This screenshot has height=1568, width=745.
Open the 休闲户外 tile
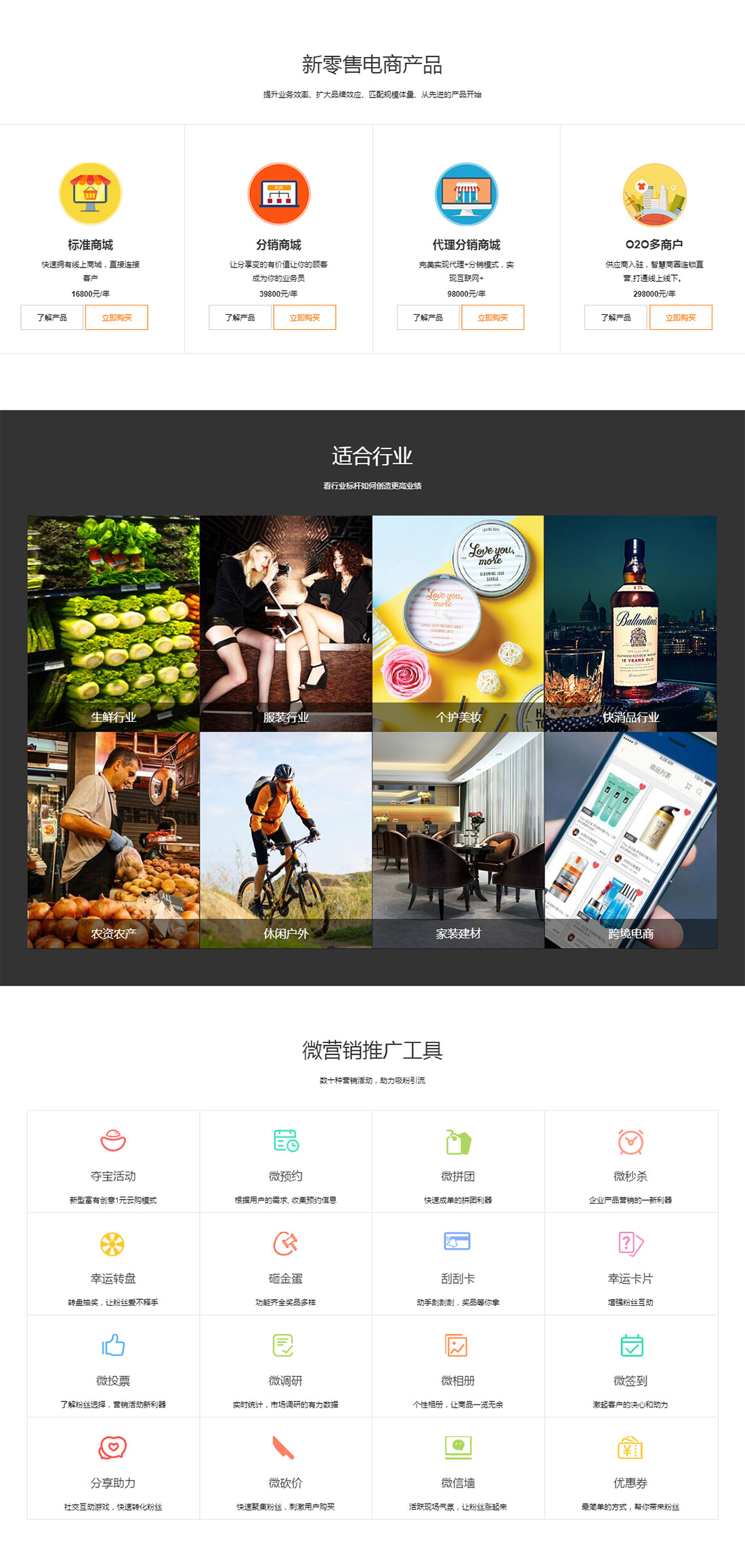[286, 840]
